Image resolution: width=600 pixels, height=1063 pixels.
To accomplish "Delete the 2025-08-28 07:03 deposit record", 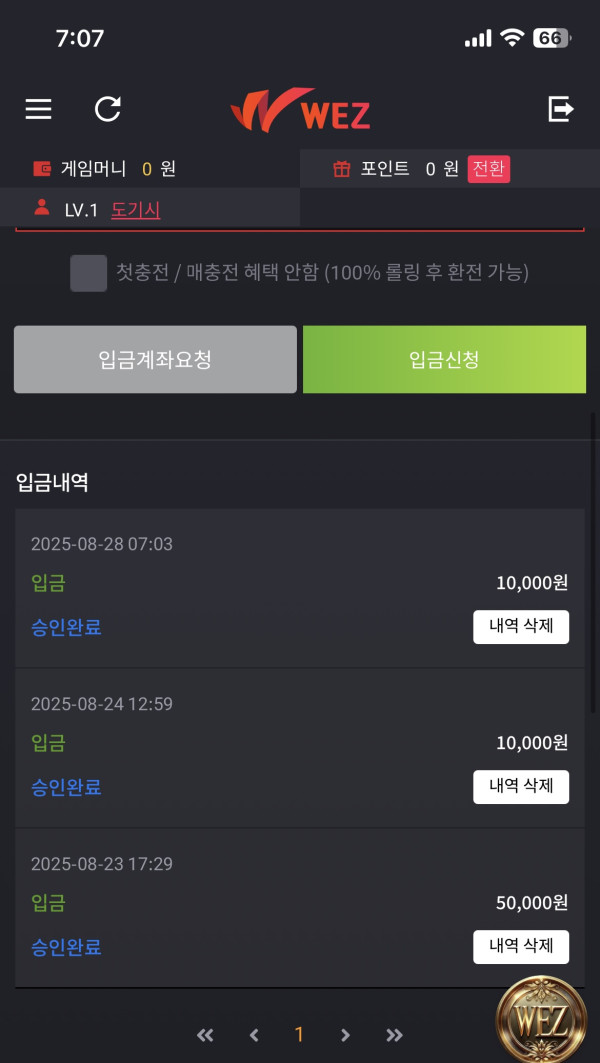I will click(521, 626).
